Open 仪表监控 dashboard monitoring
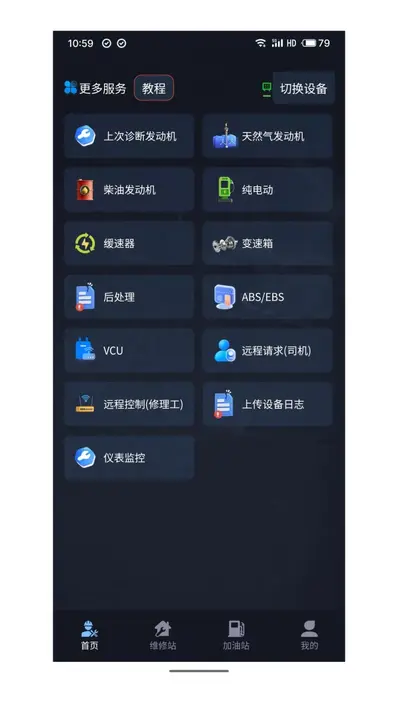The image size is (400, 712). tap(129, 458)
